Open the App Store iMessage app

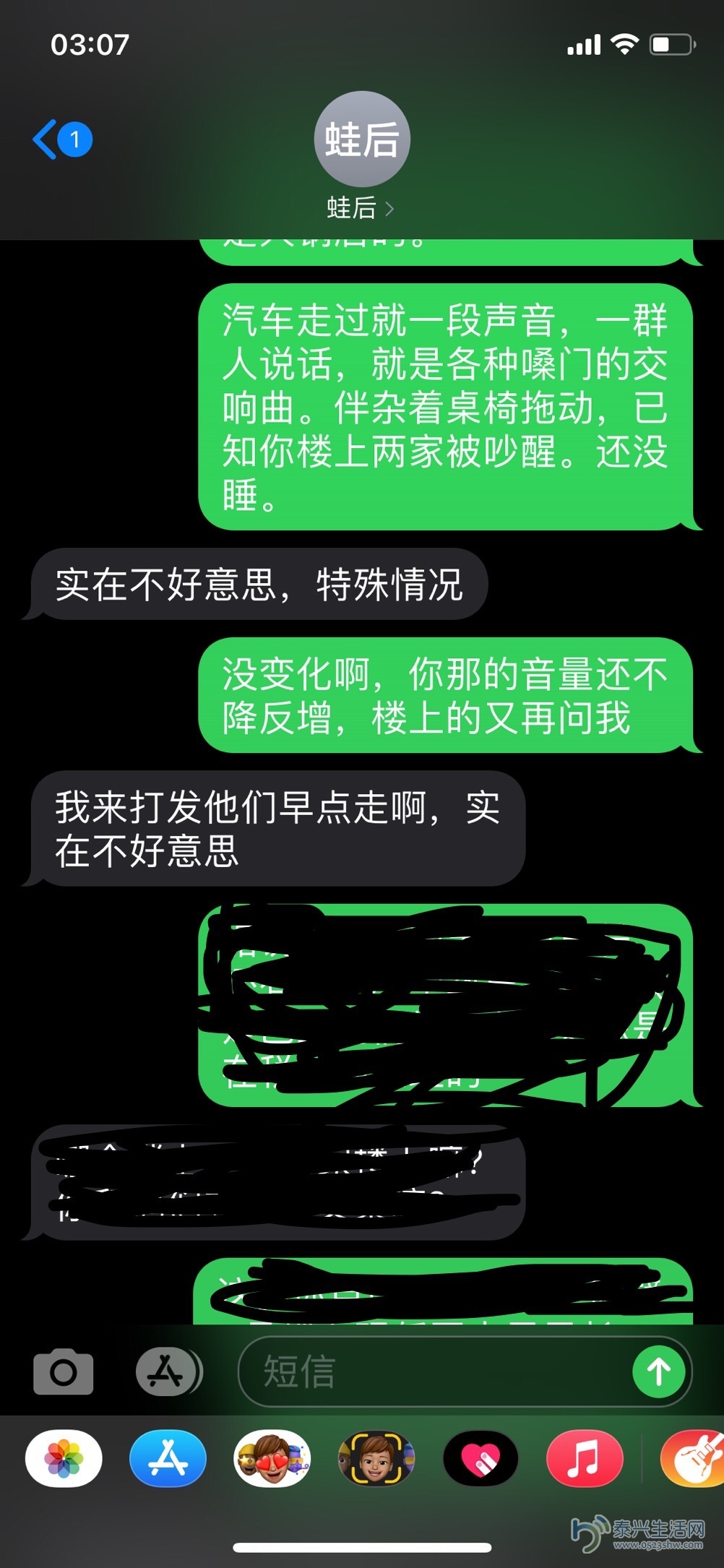[x=168, y=1458]
